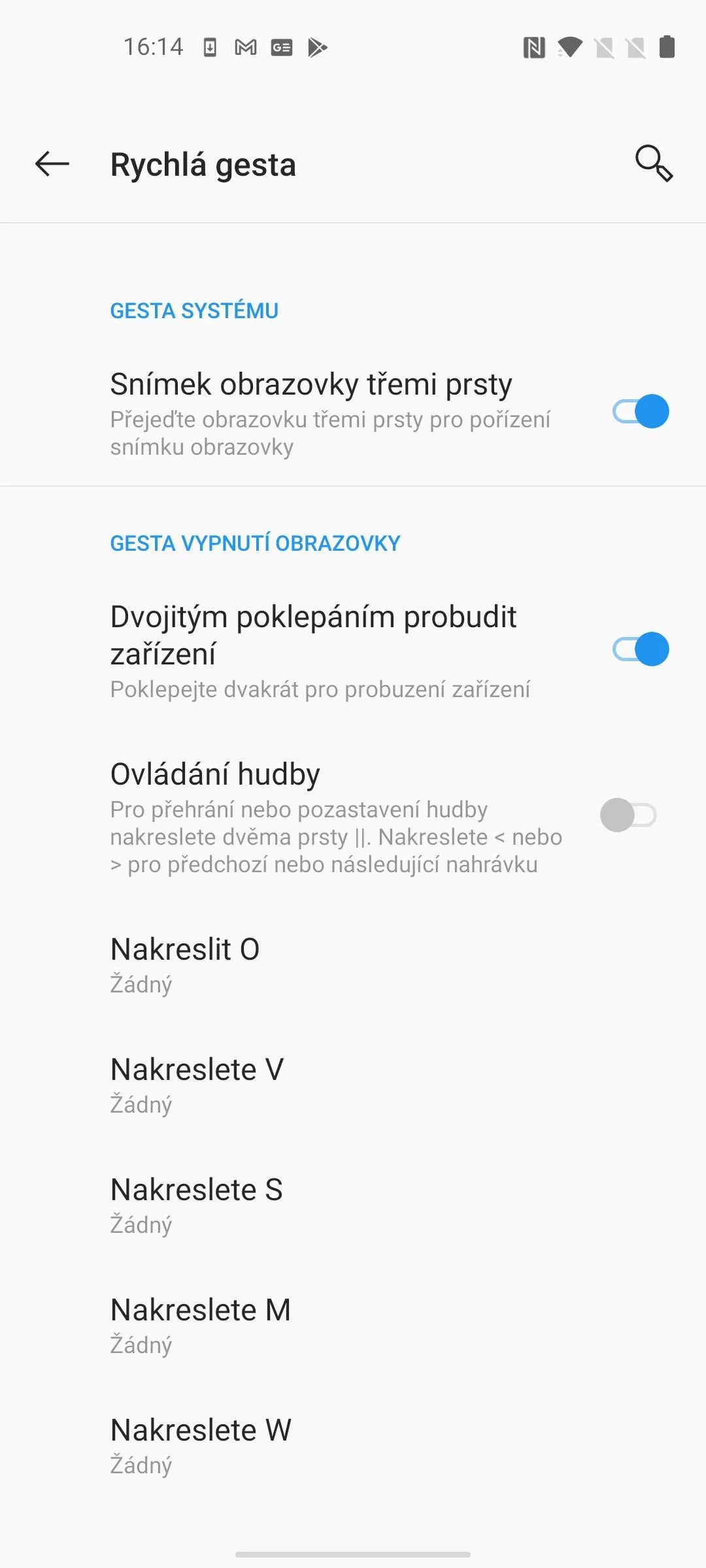706x1568 pixels.
Task: Go back from Rychlá gesta
Action: [x=52, y=163]
